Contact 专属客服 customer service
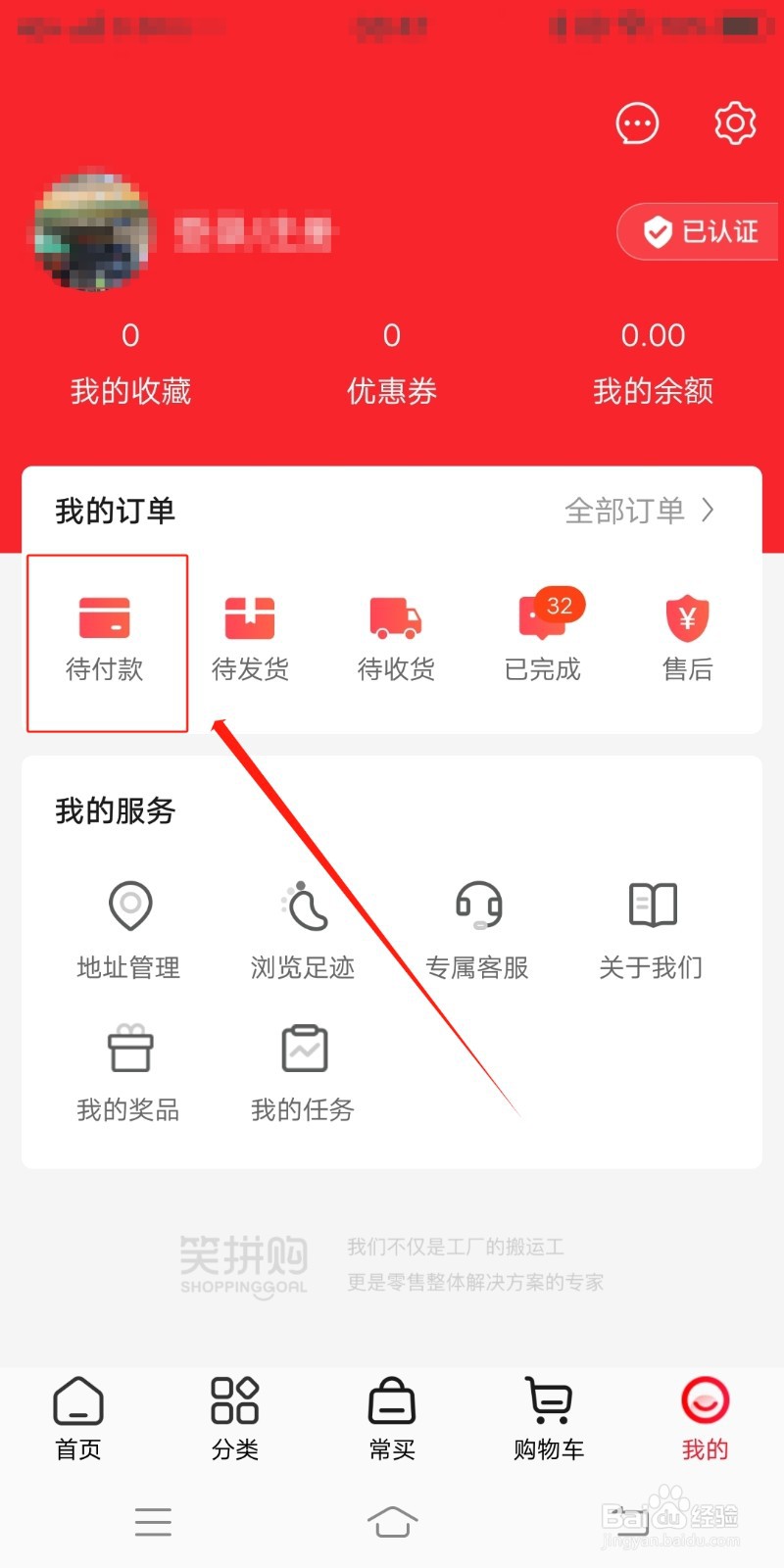784x1568 pixels. point(478,929)
